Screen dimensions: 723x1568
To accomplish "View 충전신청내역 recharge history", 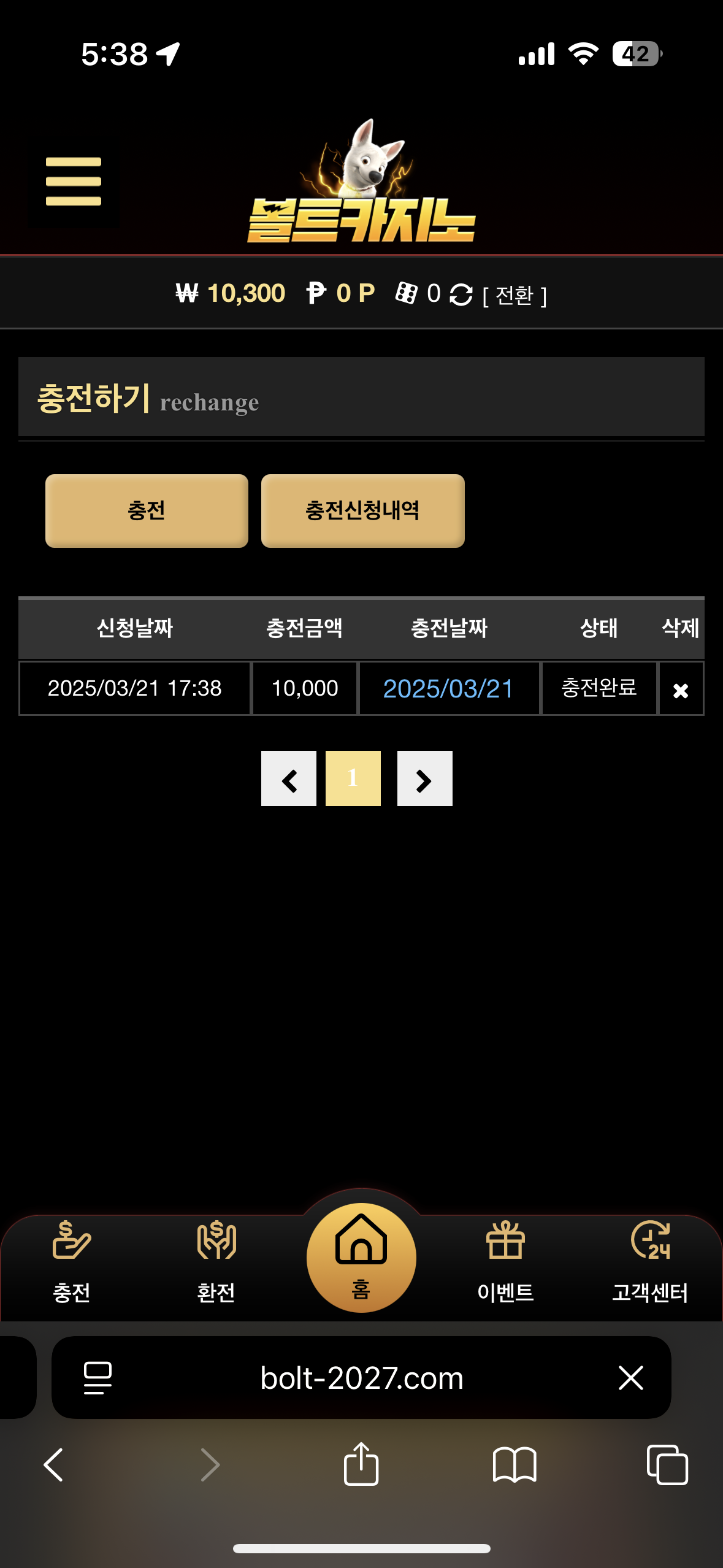I will [x=362, y=510].
